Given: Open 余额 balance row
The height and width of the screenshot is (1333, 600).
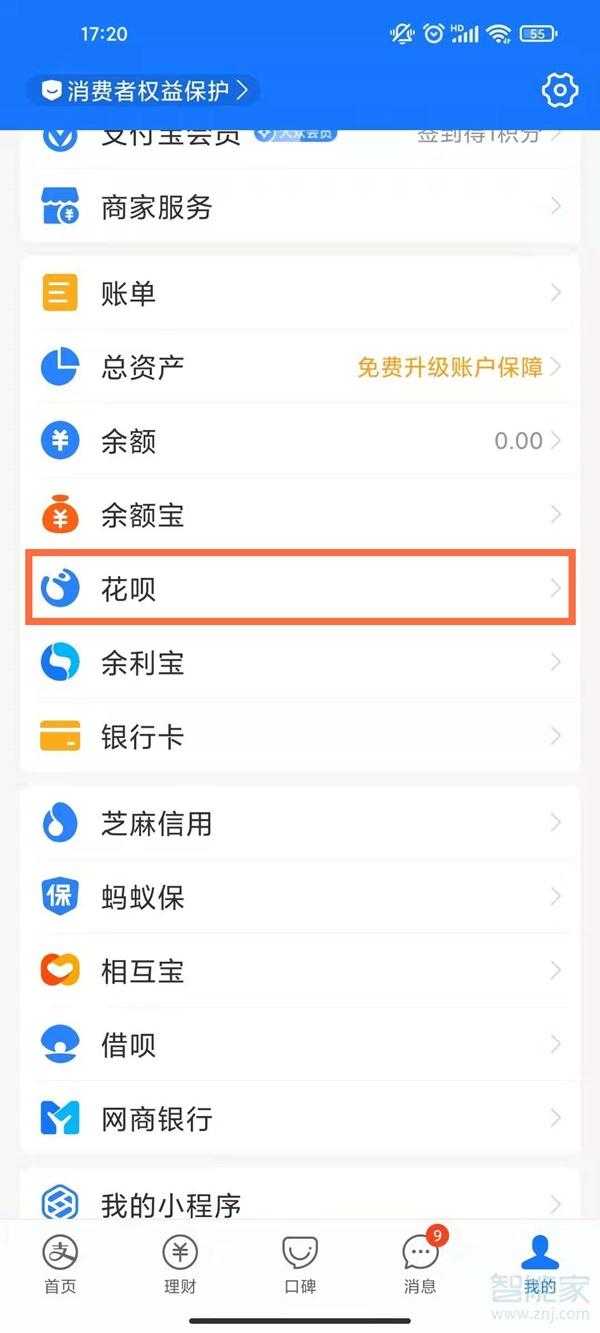Looking at the screenshot, I should point(300,441).
